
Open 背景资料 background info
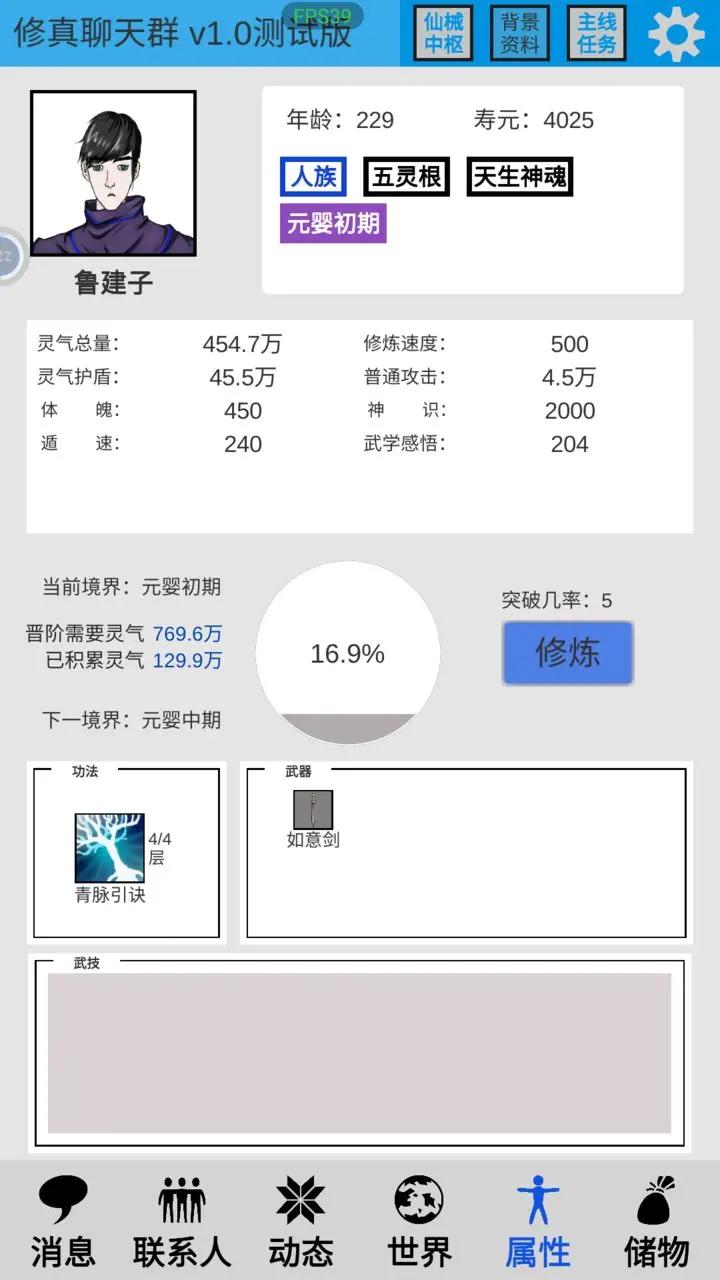tap(520, 33)
